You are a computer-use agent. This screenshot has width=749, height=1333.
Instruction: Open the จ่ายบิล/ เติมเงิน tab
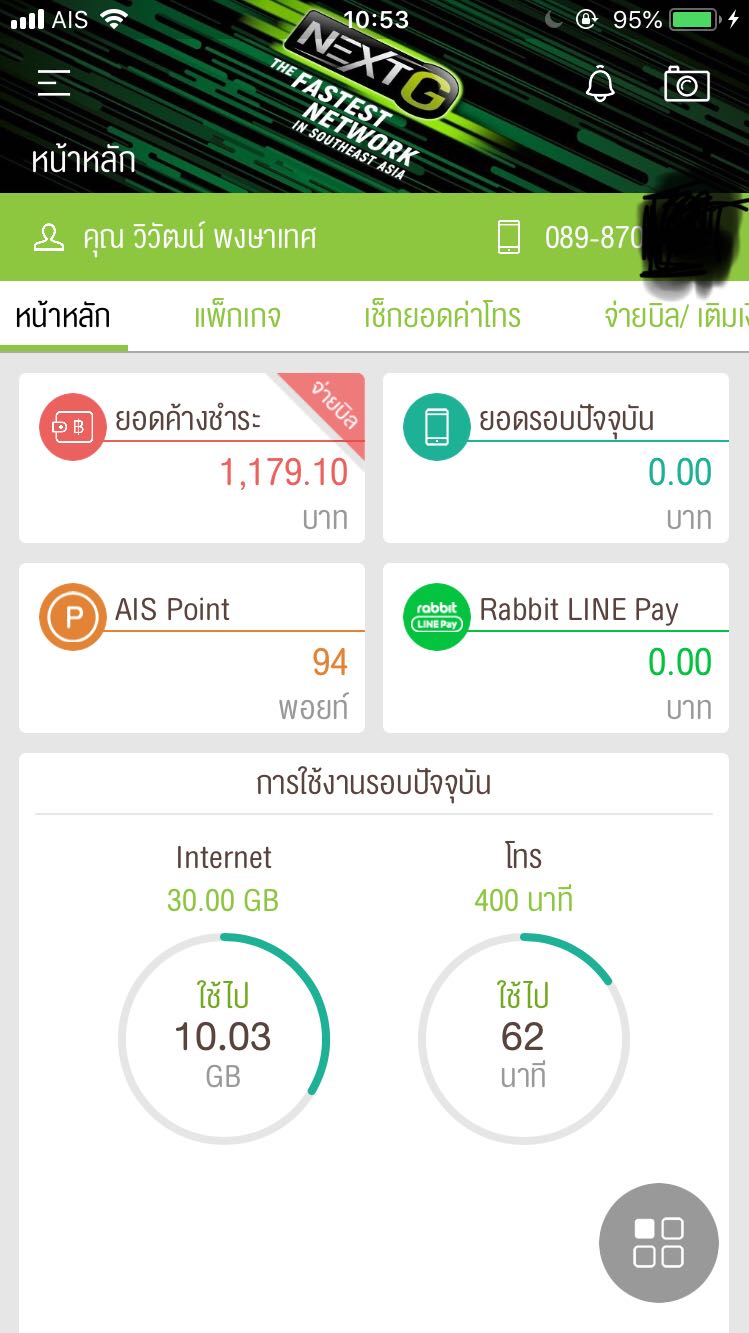(x=676, y=317)
